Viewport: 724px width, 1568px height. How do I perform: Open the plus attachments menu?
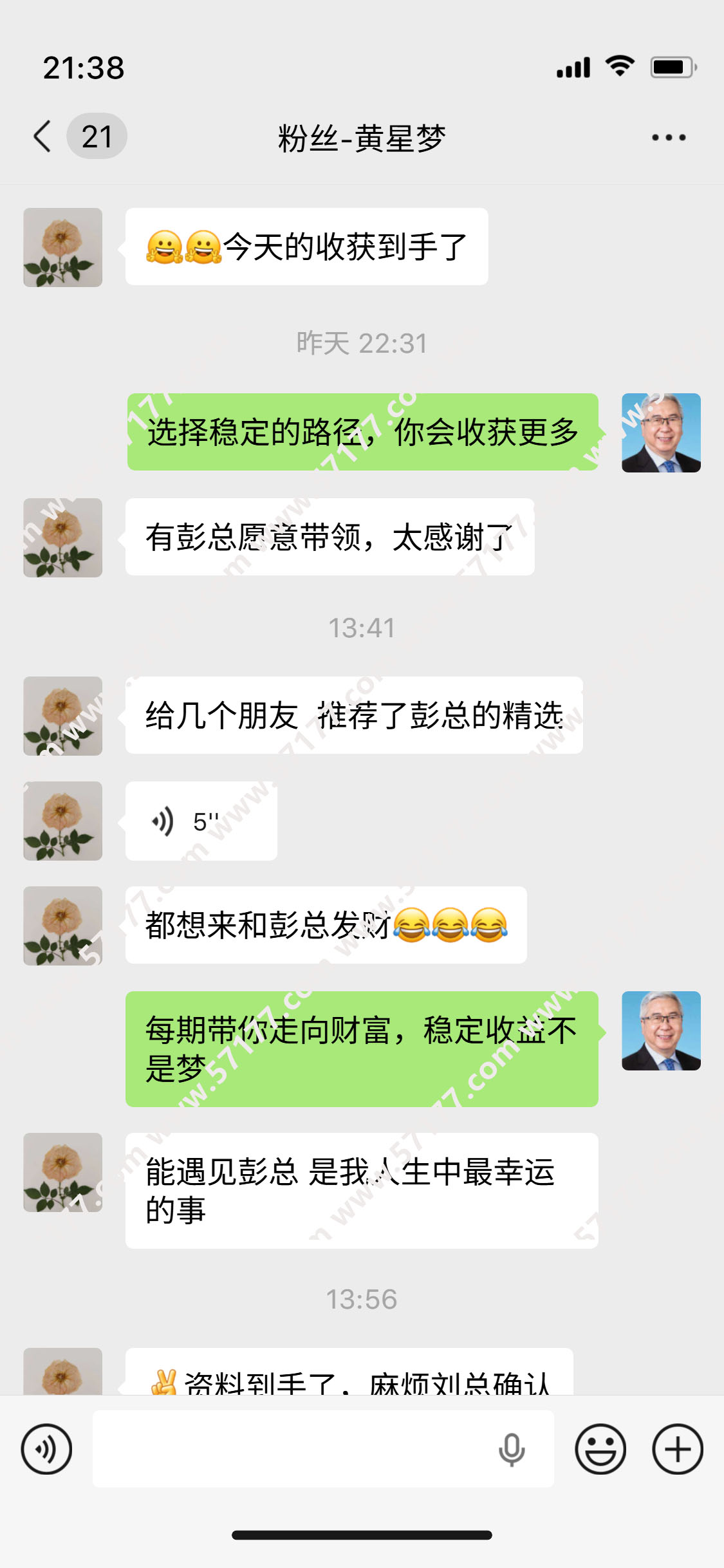coord(678,1449)
